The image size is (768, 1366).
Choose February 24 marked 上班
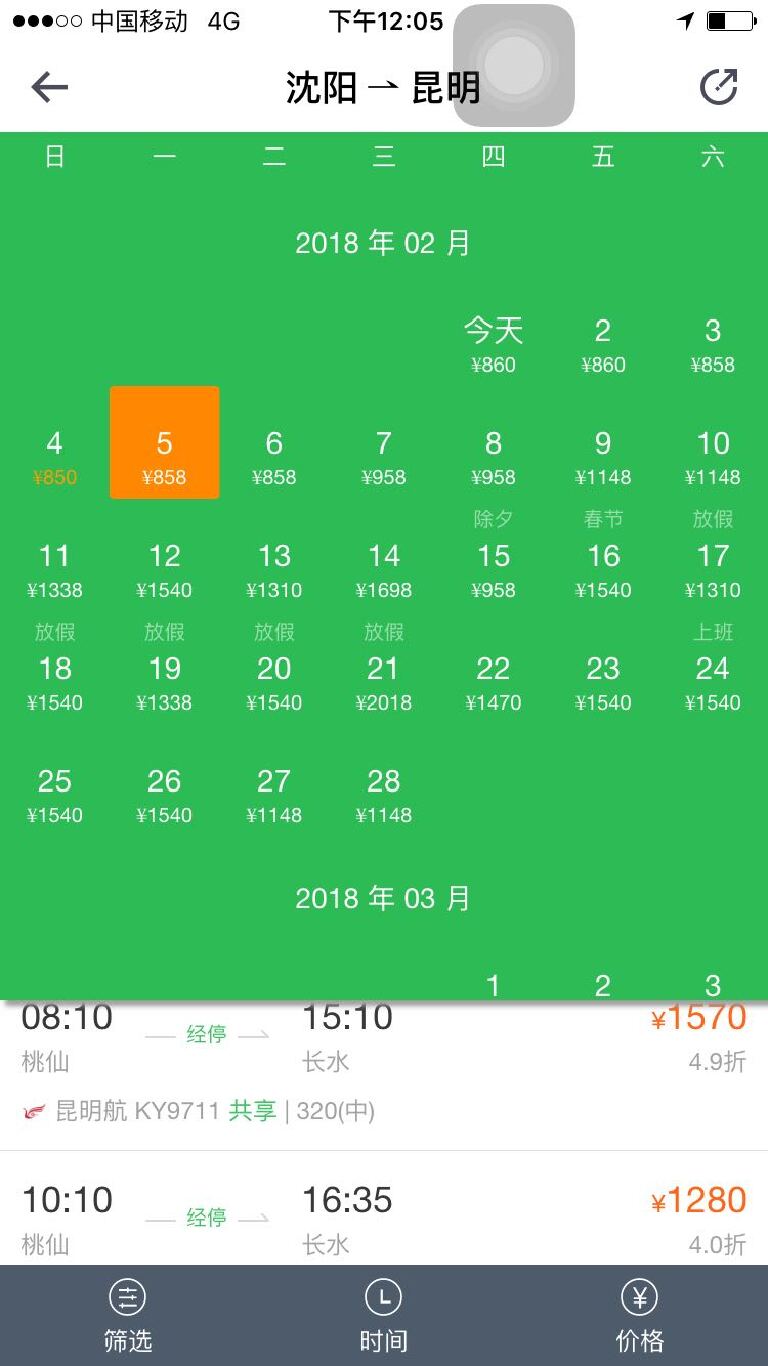(x=712, y=680)
